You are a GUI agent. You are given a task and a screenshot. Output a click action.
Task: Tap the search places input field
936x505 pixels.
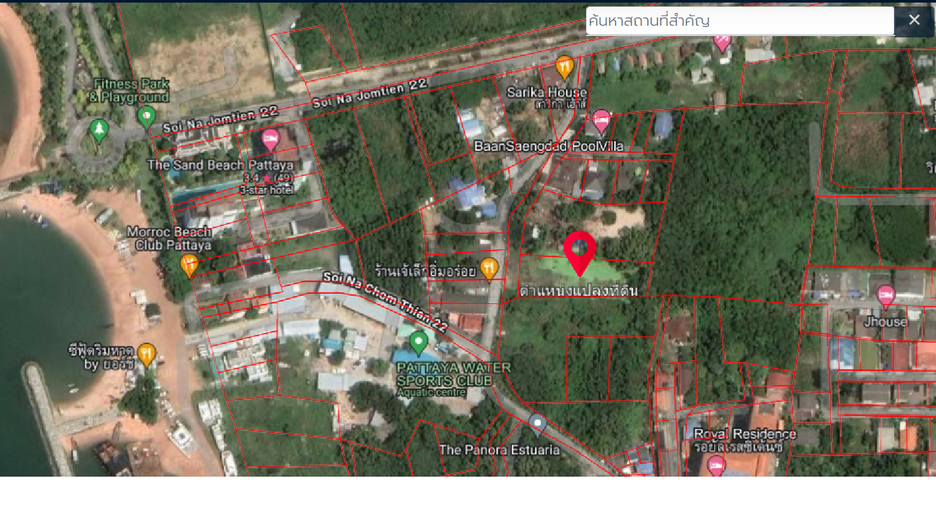[740, 21]
